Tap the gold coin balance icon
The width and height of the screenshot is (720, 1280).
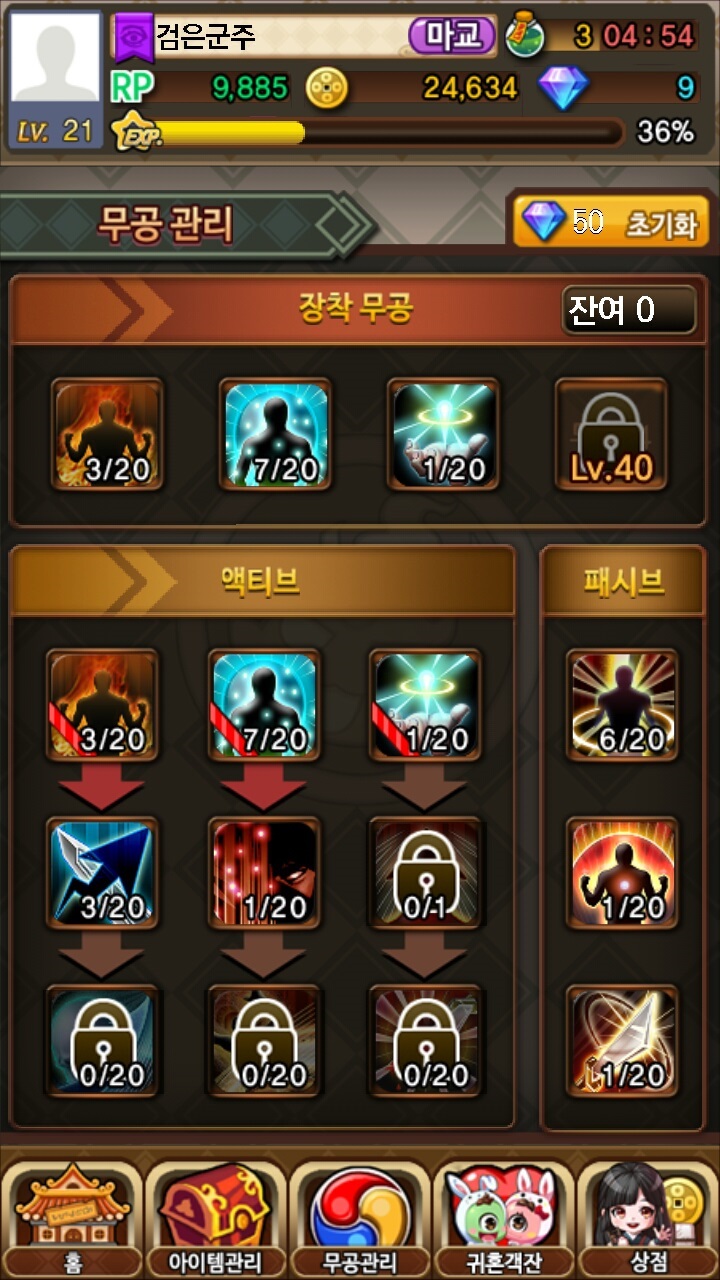pyautogui.click(x=326, y=88)
